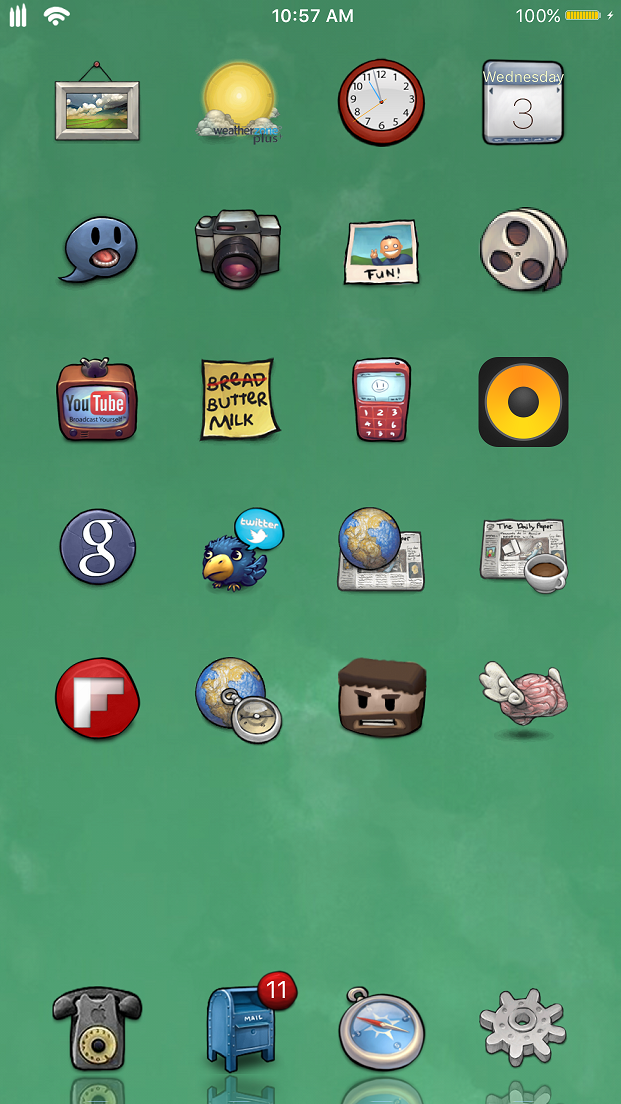Image resolution: width=621 pixels, height=1104 pixels.
Task: Launch the Camera app
Action: (239, 247)
